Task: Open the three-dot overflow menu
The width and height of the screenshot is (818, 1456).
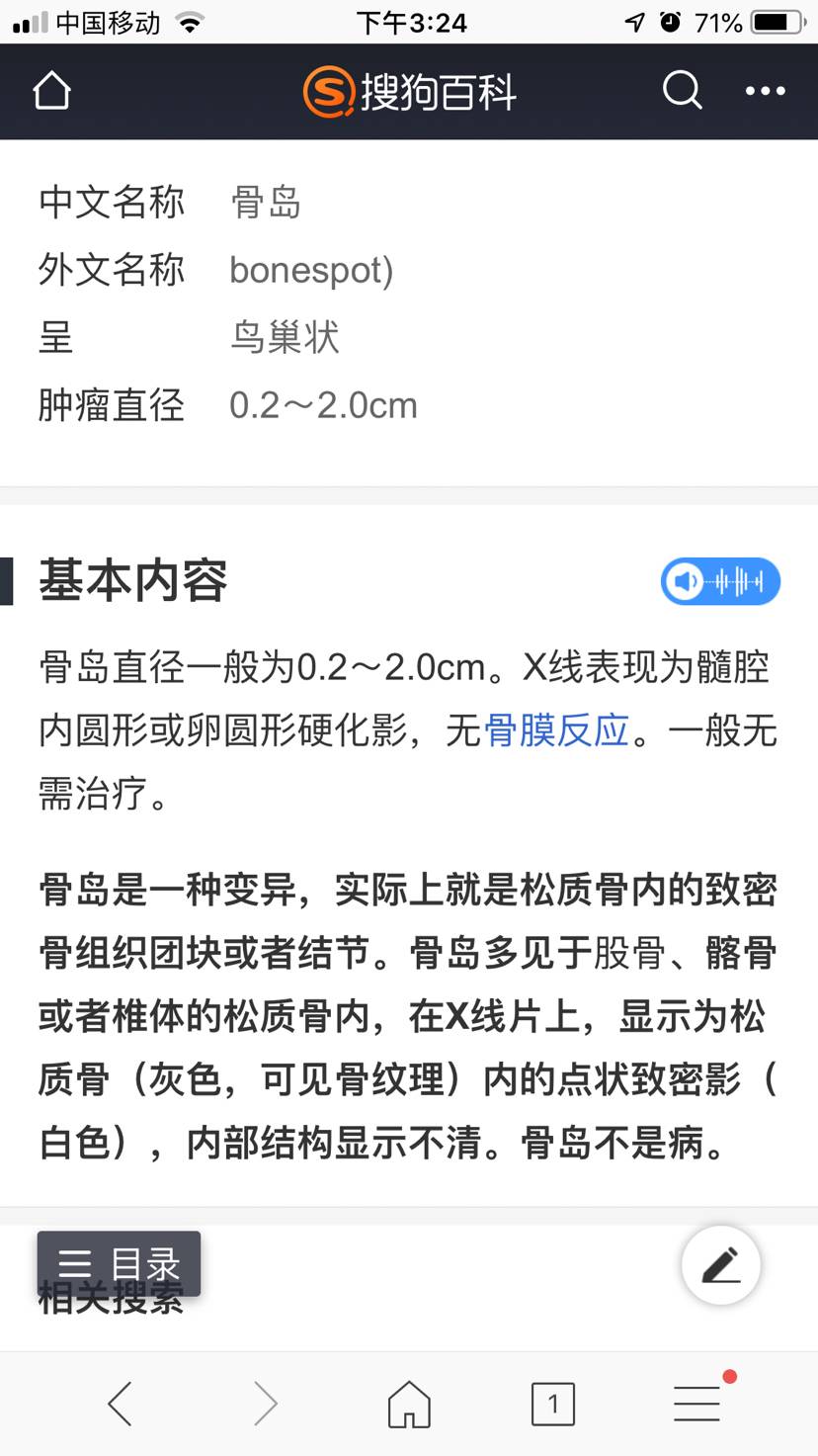Action: 765,91
